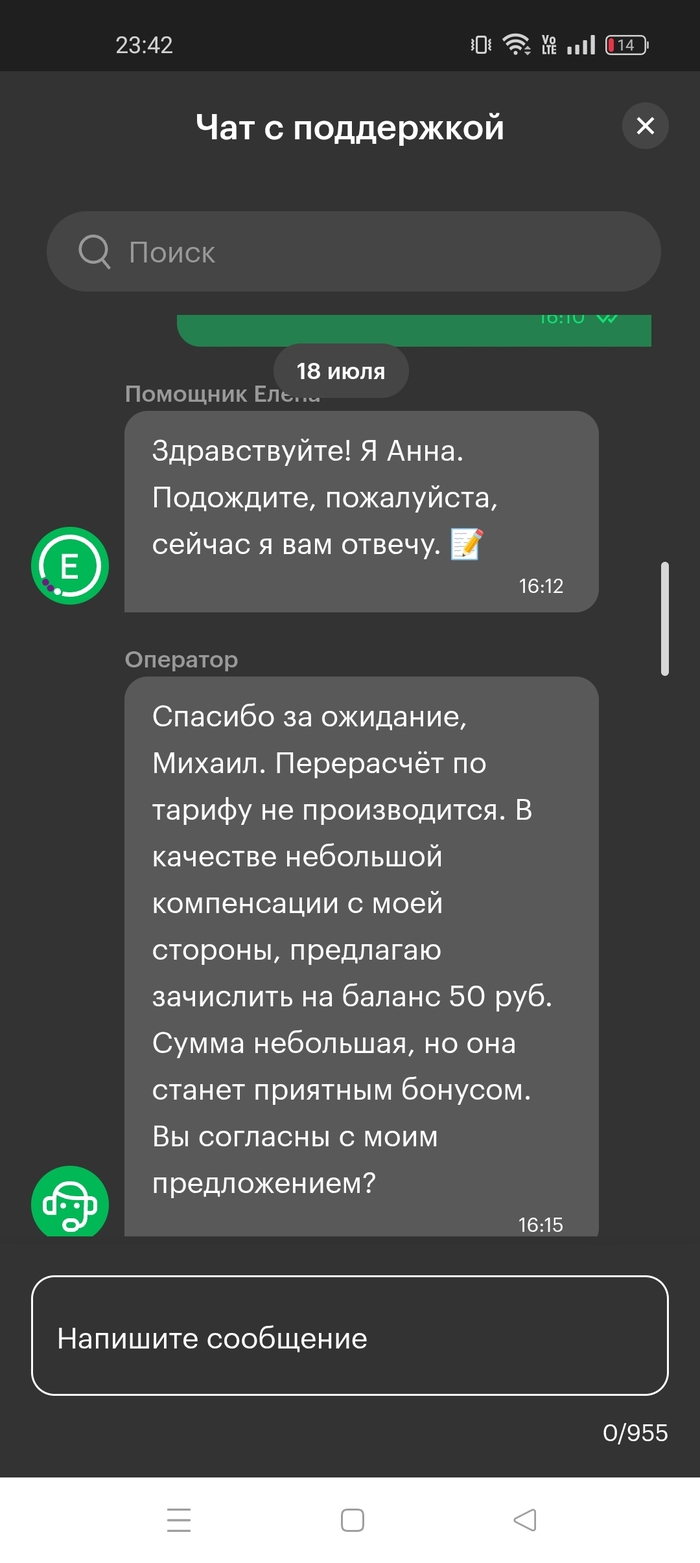Focus the Напишите сообщение input

point(349,1336)
